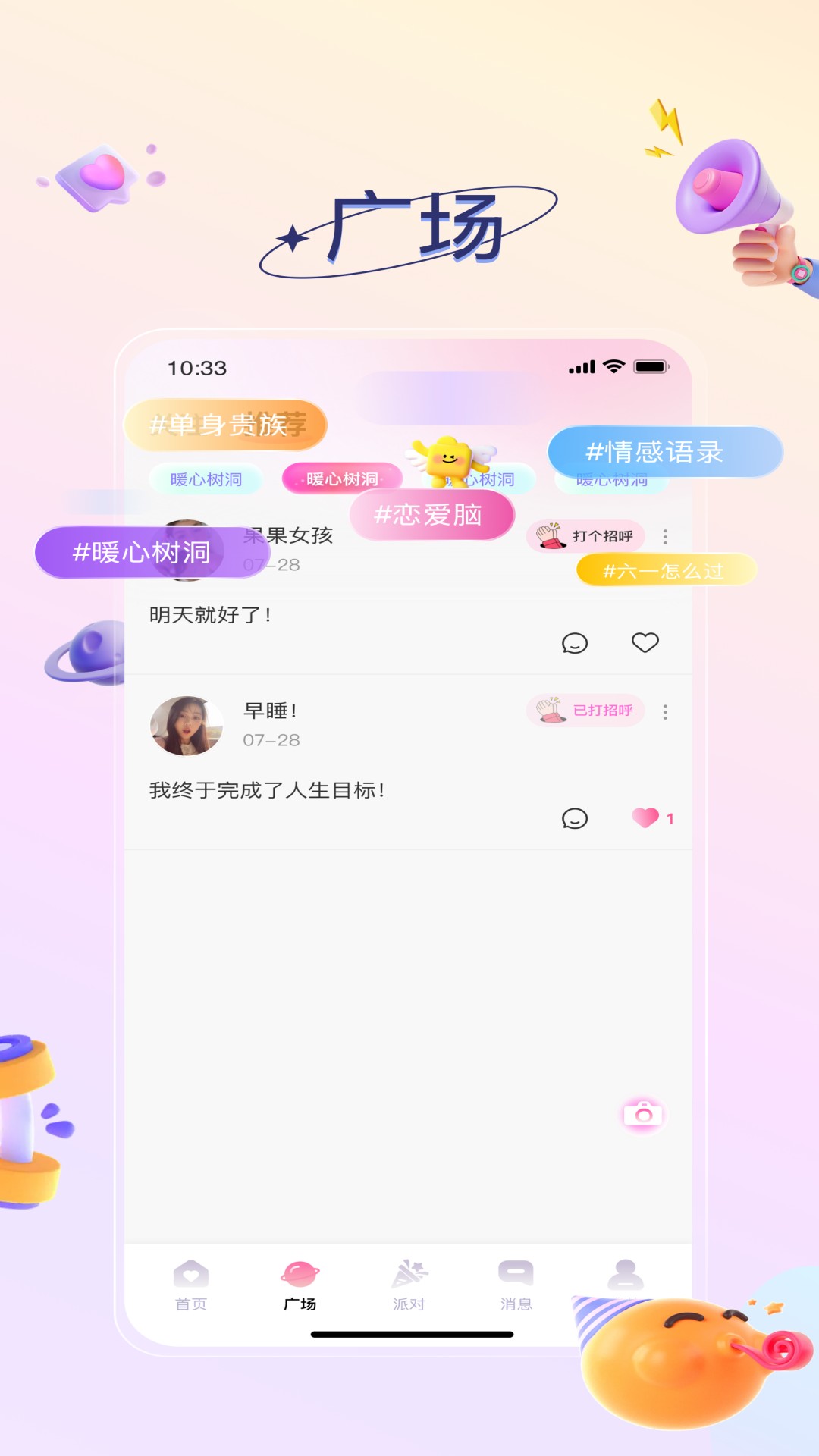Open the #单身贵族 hashtag
This screenshot has height=1456, width=819.
224,425
